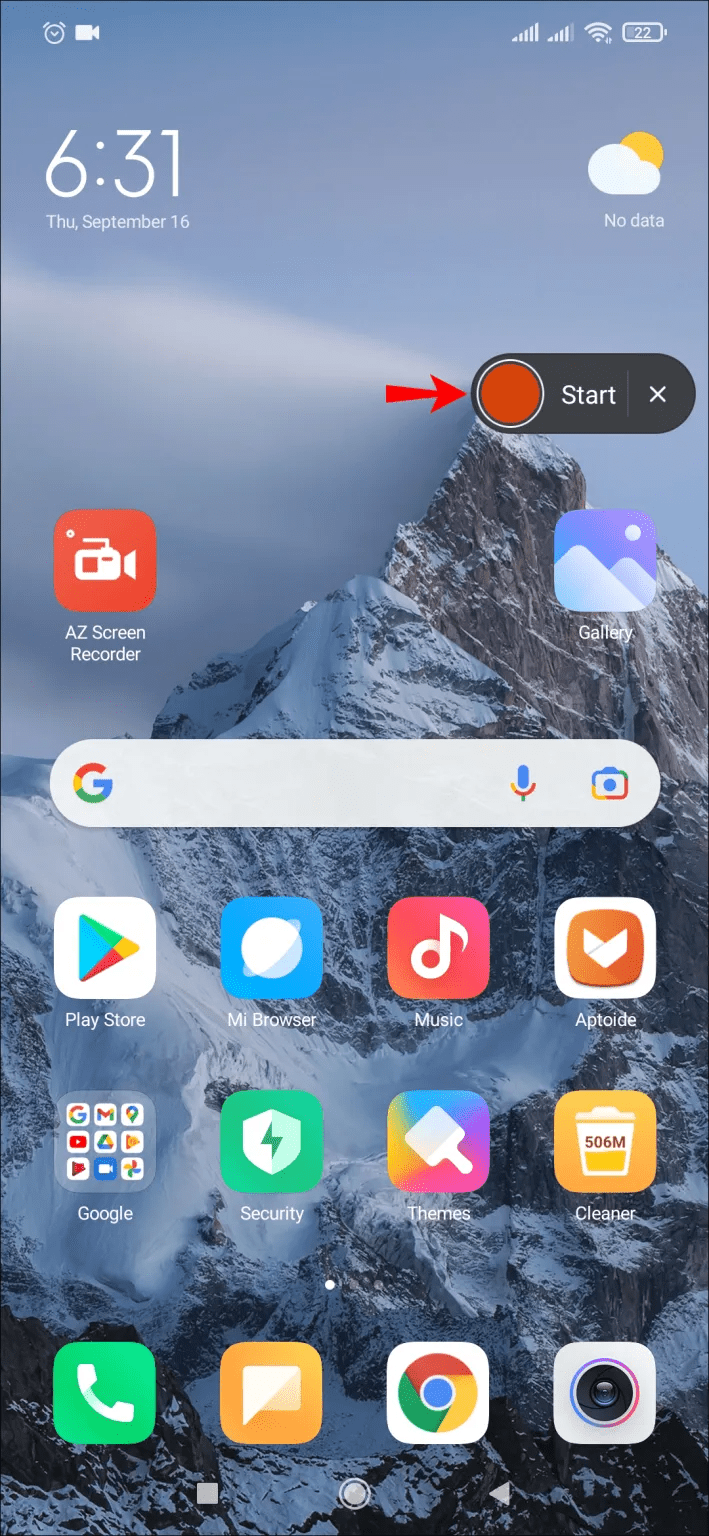Open the Cleaner app

[605, 1142]
